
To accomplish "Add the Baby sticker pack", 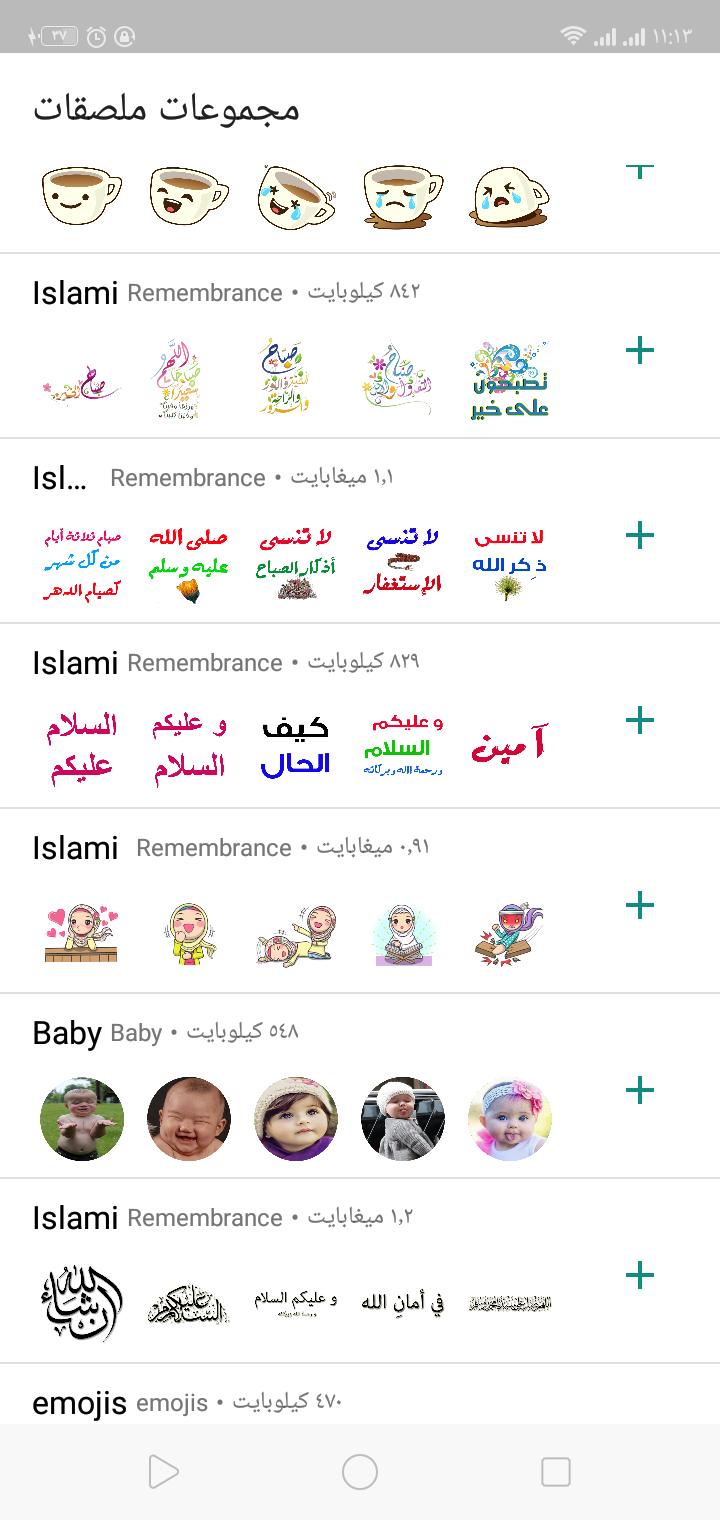I will (639, 1090).
